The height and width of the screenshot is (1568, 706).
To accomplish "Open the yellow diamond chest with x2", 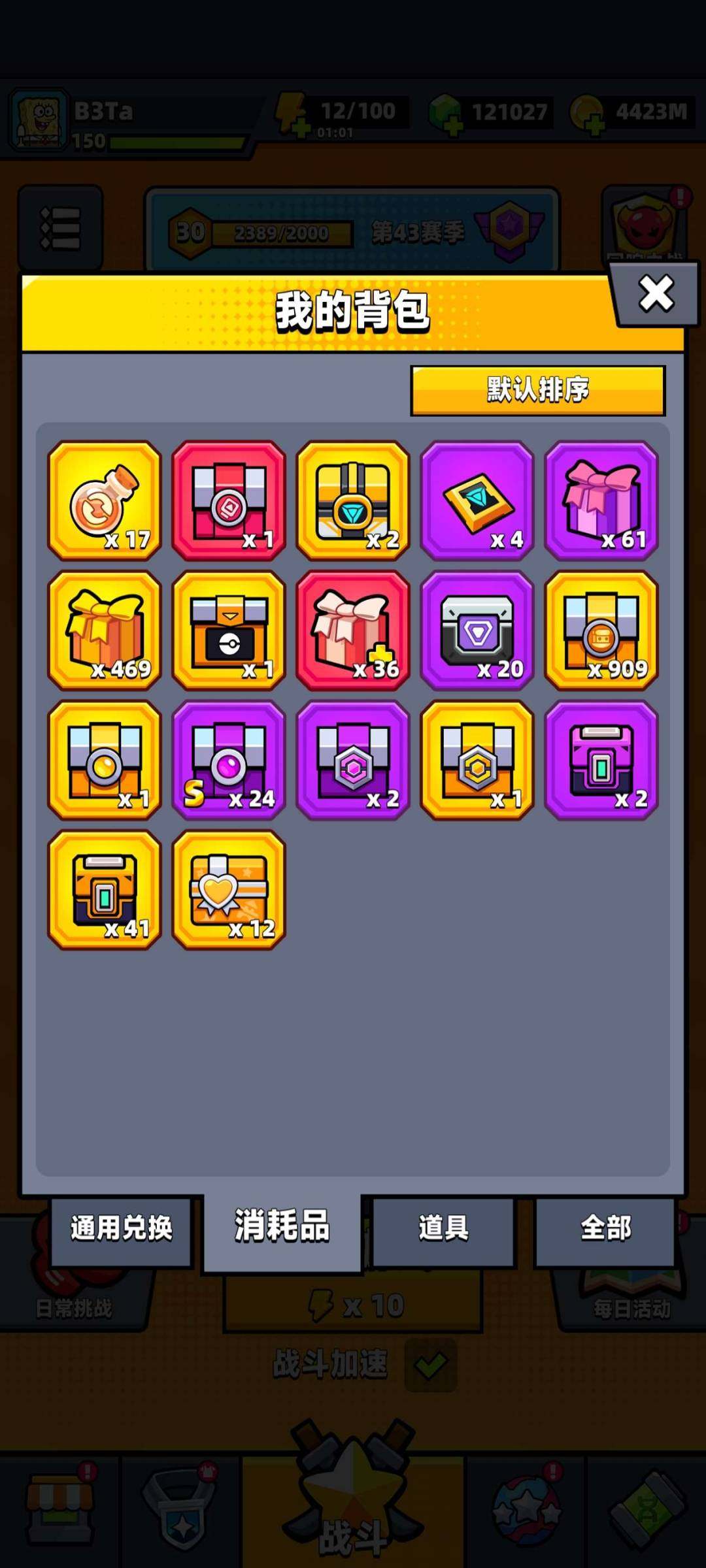I will (x=353, y=501).
